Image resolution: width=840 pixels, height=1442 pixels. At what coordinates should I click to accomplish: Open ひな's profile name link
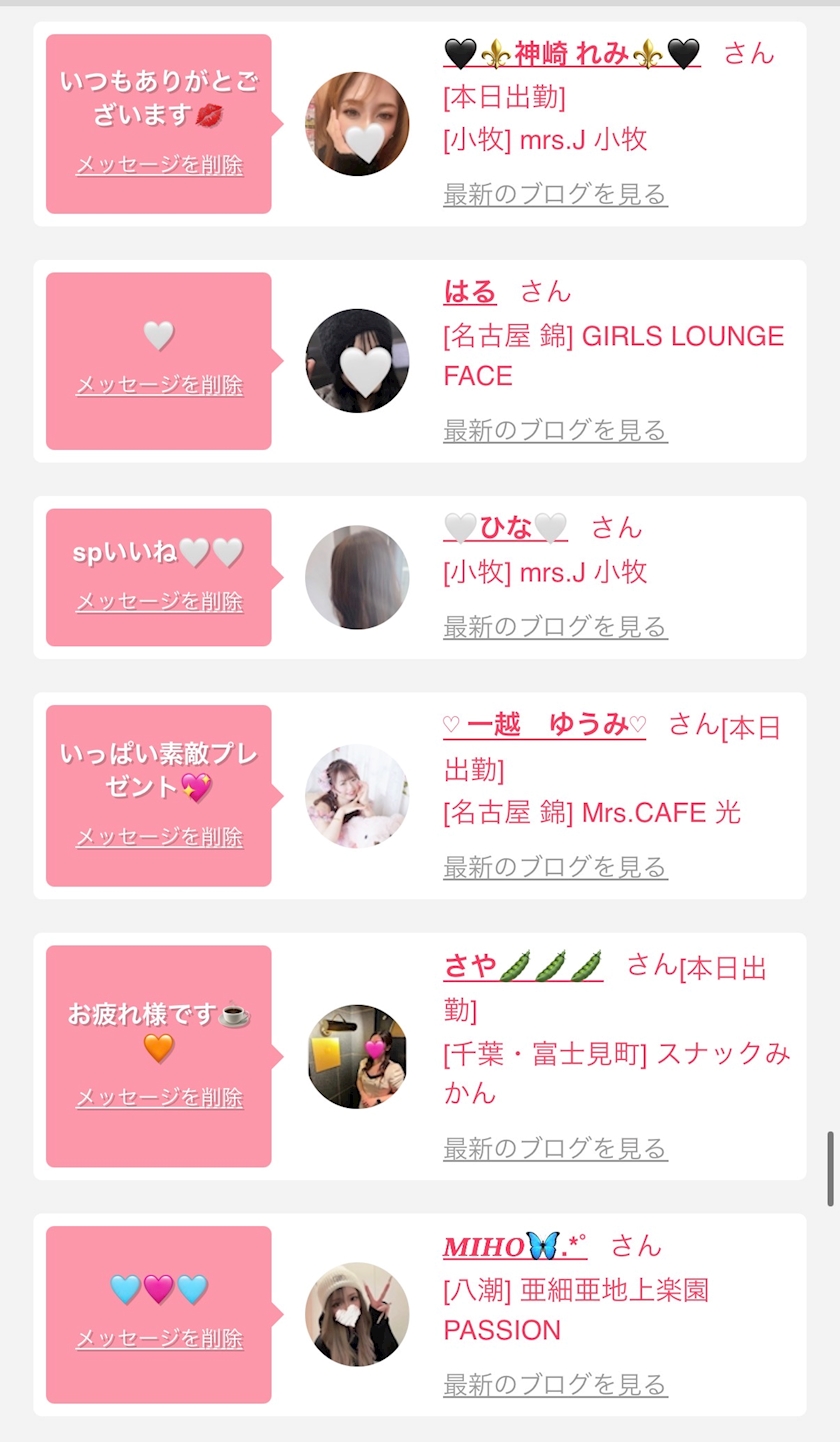tap(505, 527)
